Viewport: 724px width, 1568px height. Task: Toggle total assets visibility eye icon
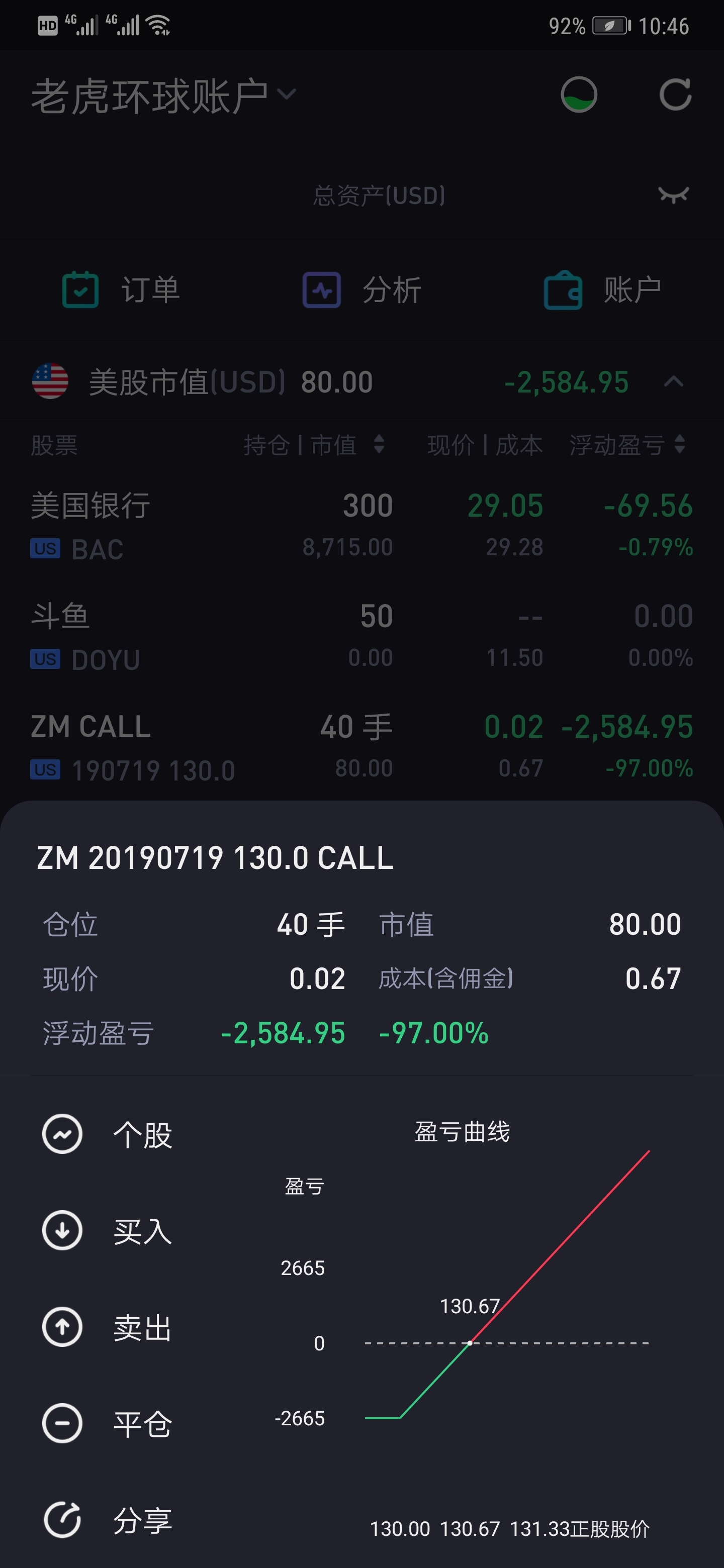coord(673,195)
